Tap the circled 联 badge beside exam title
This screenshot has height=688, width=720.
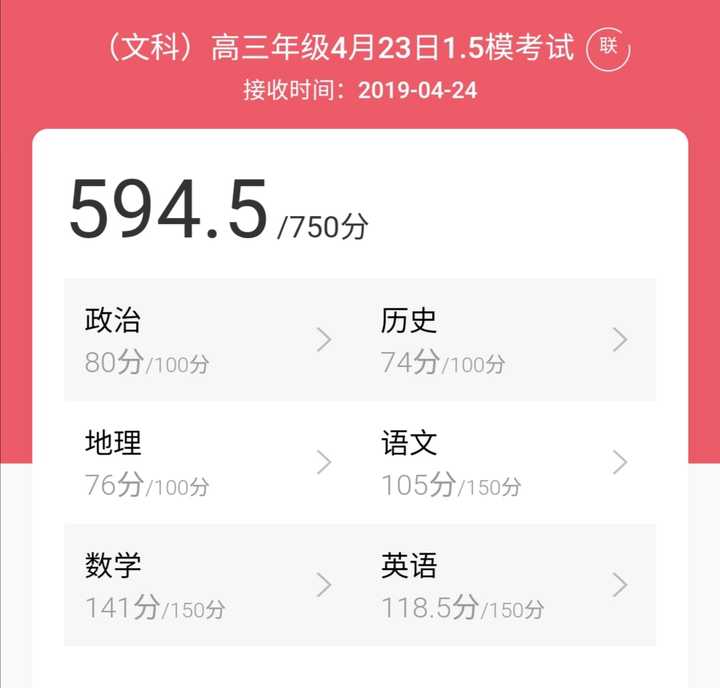click(x=608, y=47)
